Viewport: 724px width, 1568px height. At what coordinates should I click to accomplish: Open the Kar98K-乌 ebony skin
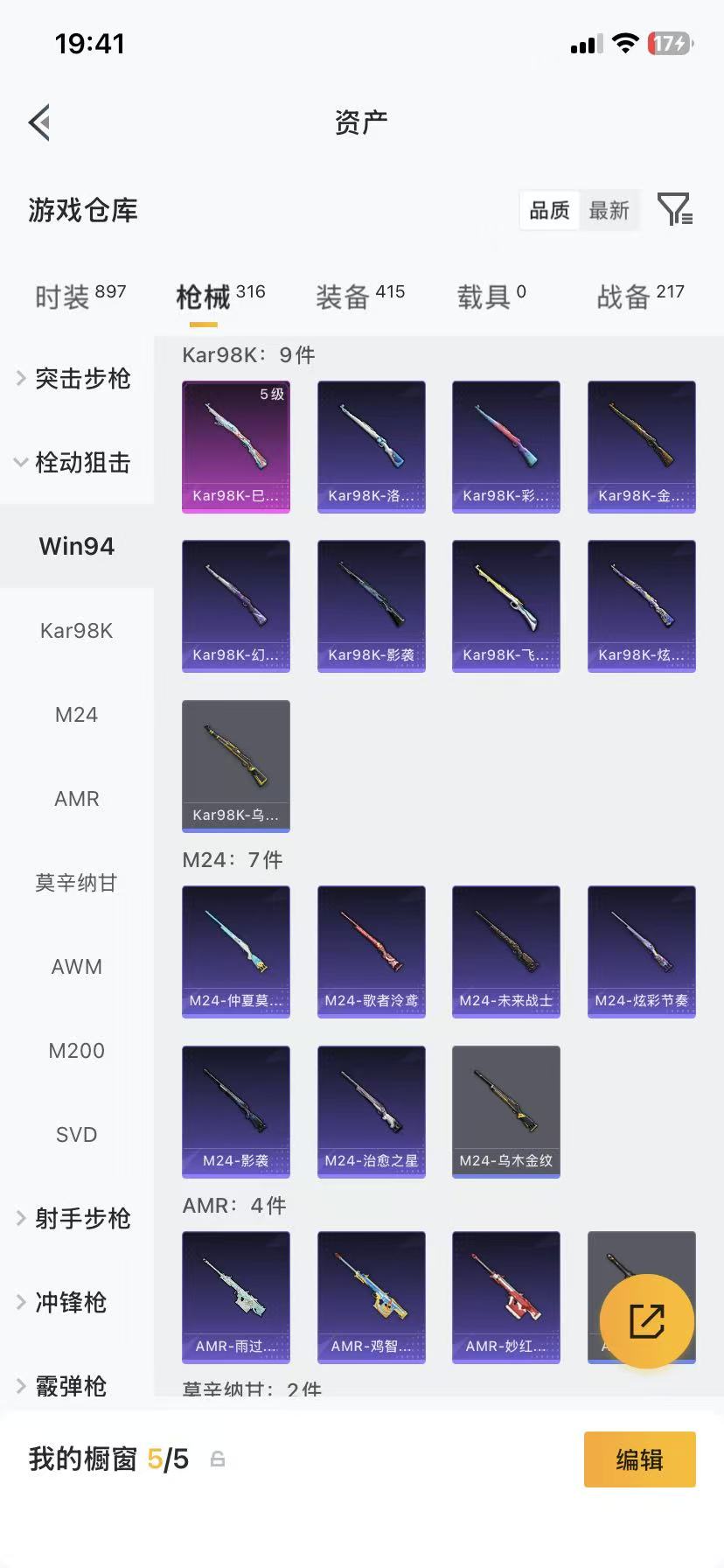point(235,765)
